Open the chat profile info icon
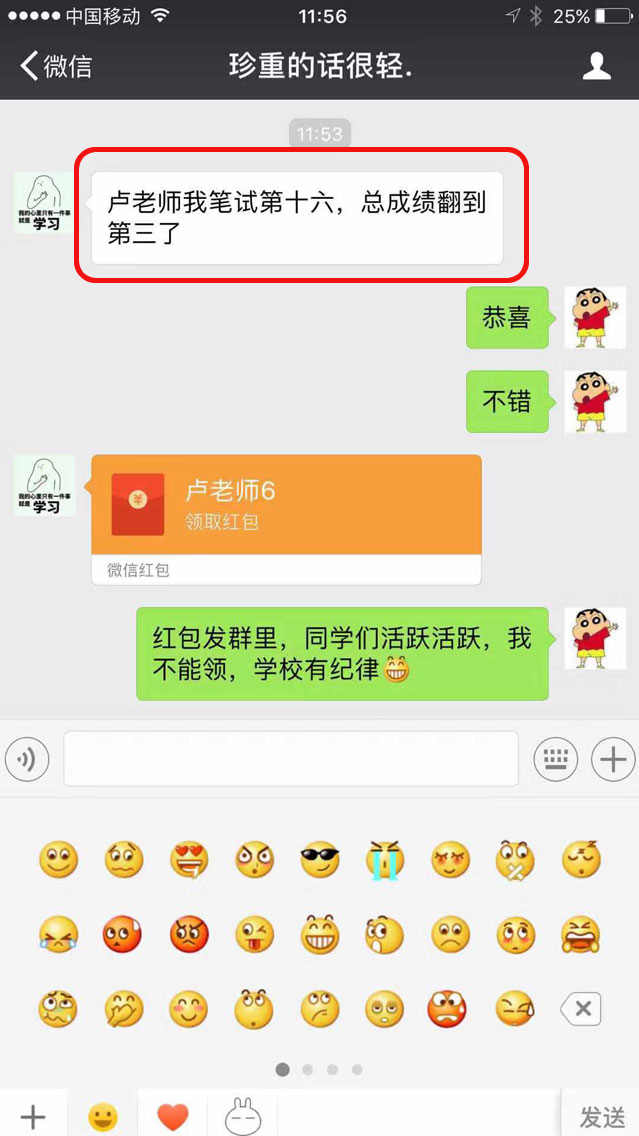Screen dimensions: 639x1136 coord(596,66)
